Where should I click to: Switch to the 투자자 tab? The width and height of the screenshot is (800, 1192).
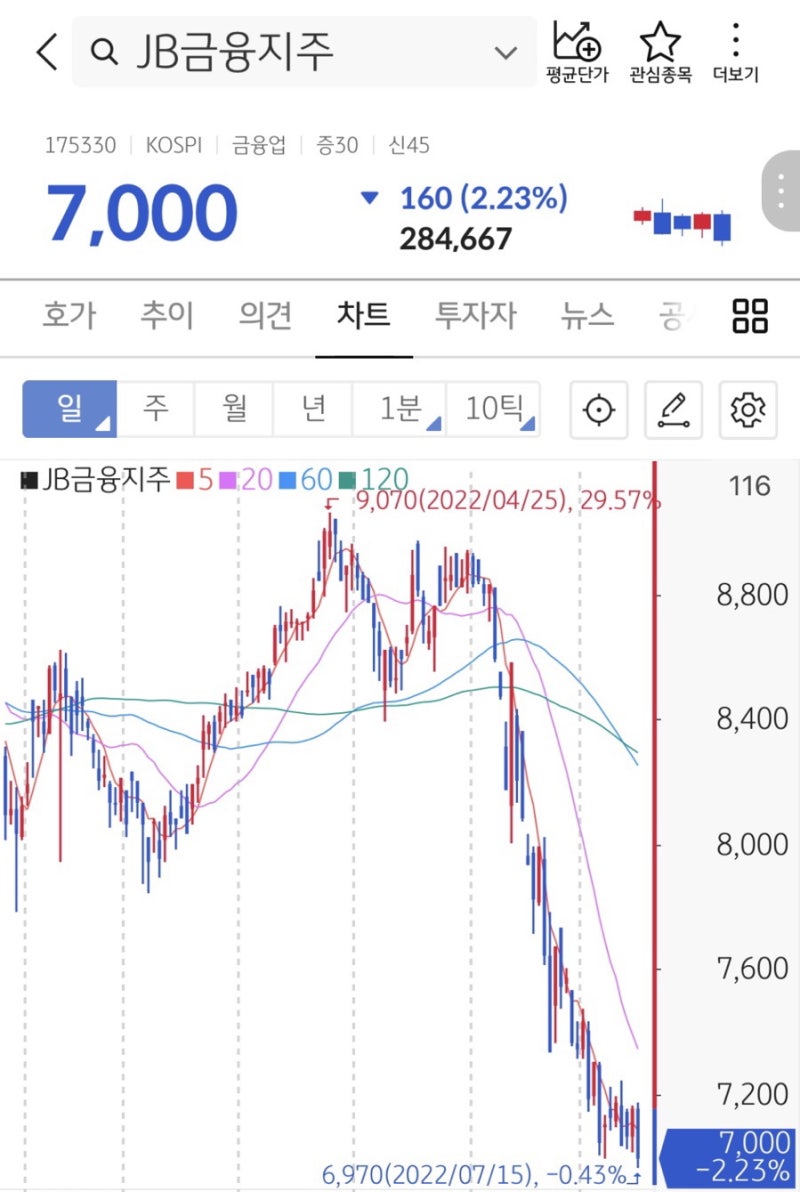click(x=475, y=315)
